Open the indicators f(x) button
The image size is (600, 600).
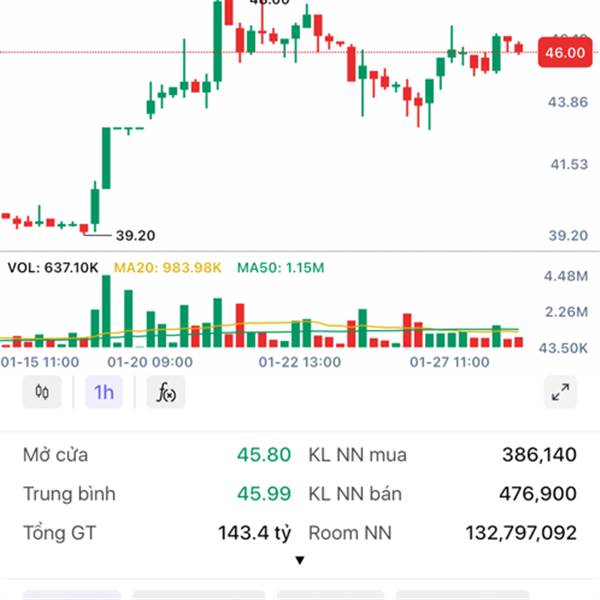[166, 393]
